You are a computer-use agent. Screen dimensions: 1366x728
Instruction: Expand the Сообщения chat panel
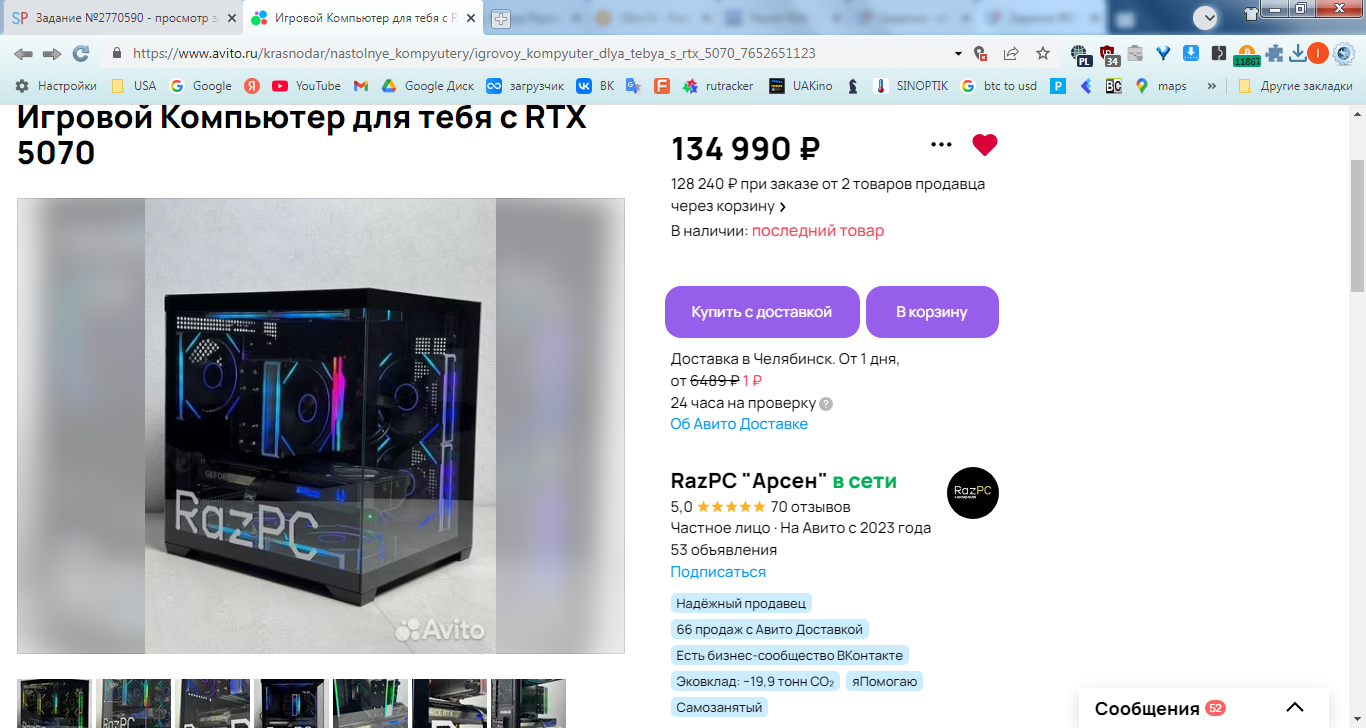click(x=1294, y=708)
